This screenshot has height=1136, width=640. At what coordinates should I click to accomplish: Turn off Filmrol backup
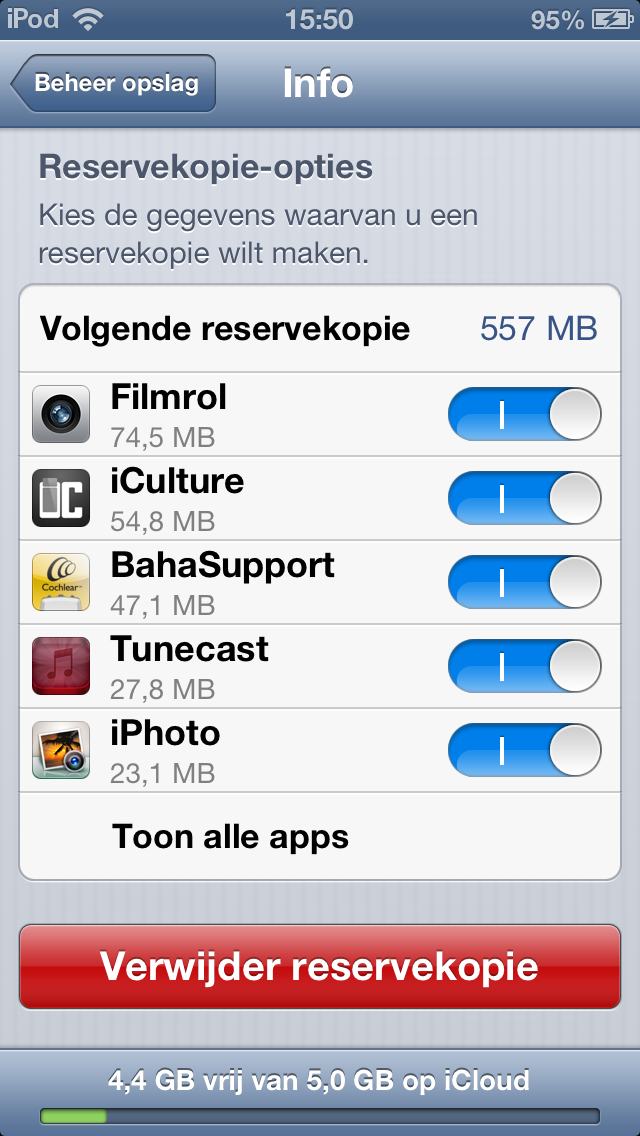[x=525, y=414]
